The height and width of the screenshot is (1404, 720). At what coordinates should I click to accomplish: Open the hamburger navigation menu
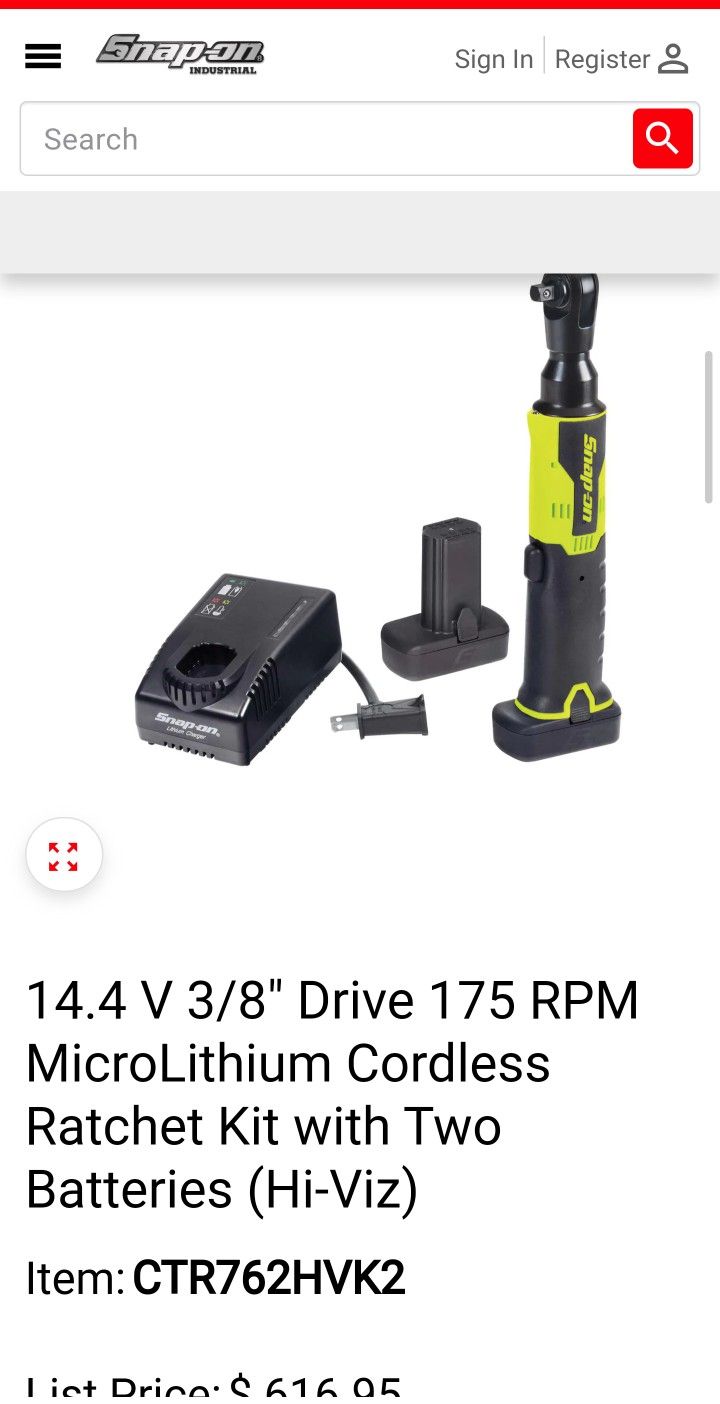pyautogui.click(x=42, y=57)
